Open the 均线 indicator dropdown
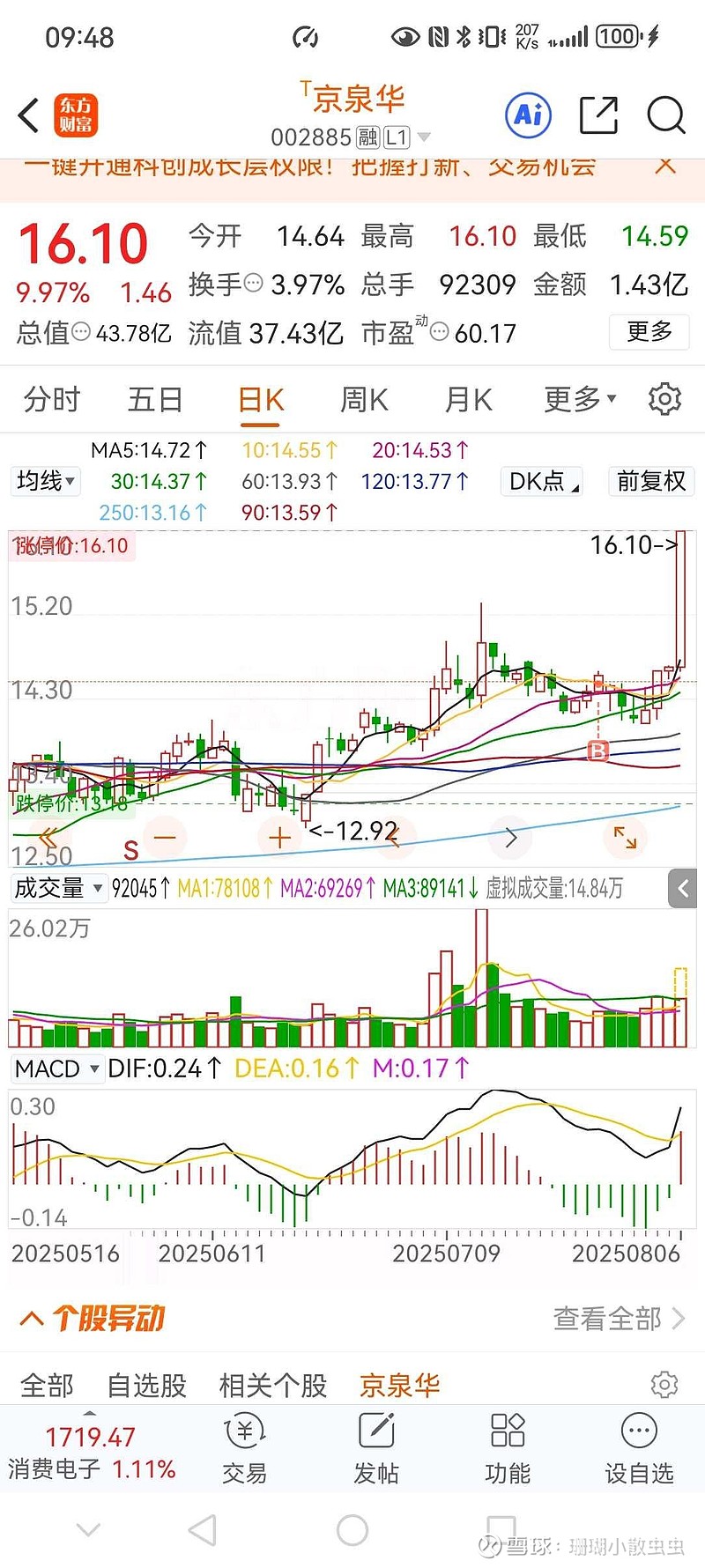Image resolution: width=705 pixels, height=1568 pixels. 45,481
